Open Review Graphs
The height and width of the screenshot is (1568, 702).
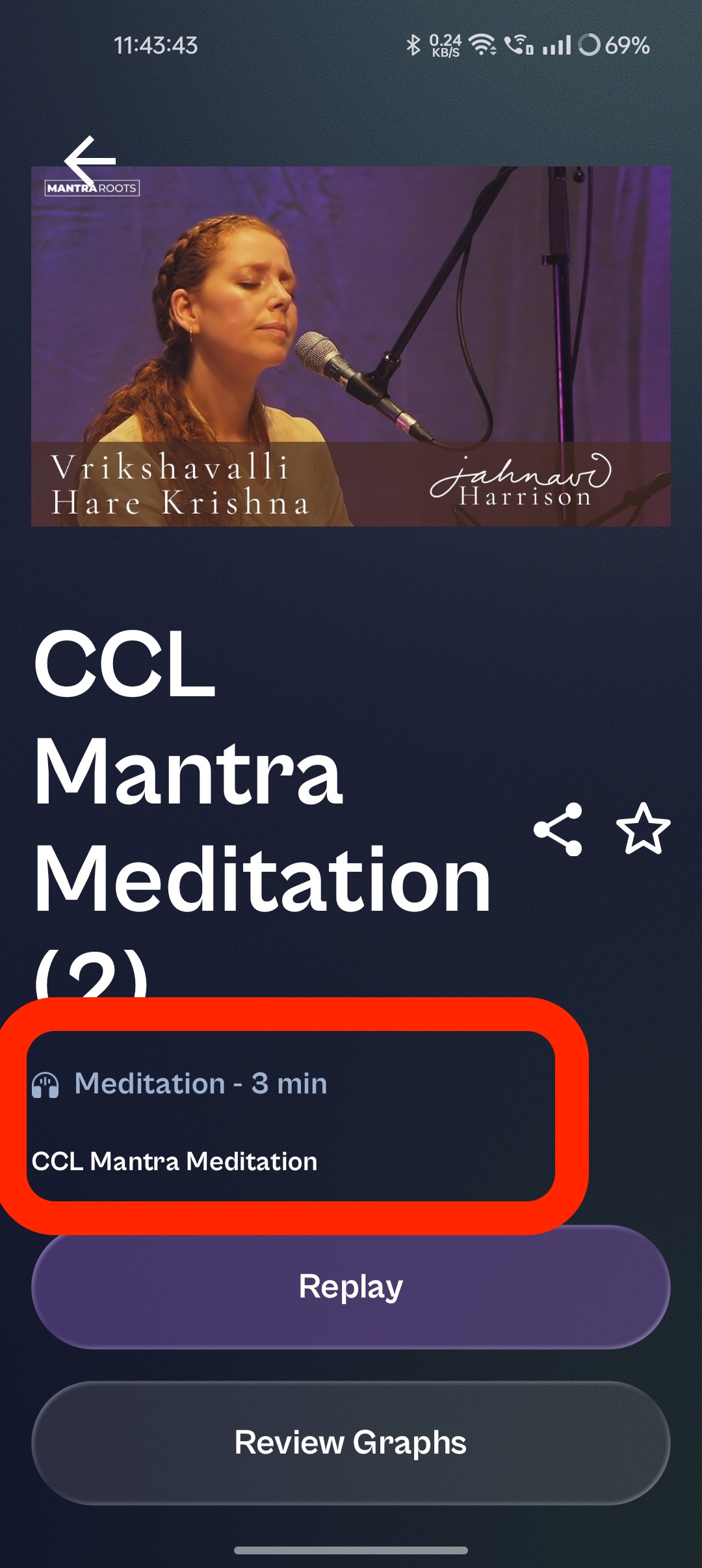click(x=351, y=1443)
